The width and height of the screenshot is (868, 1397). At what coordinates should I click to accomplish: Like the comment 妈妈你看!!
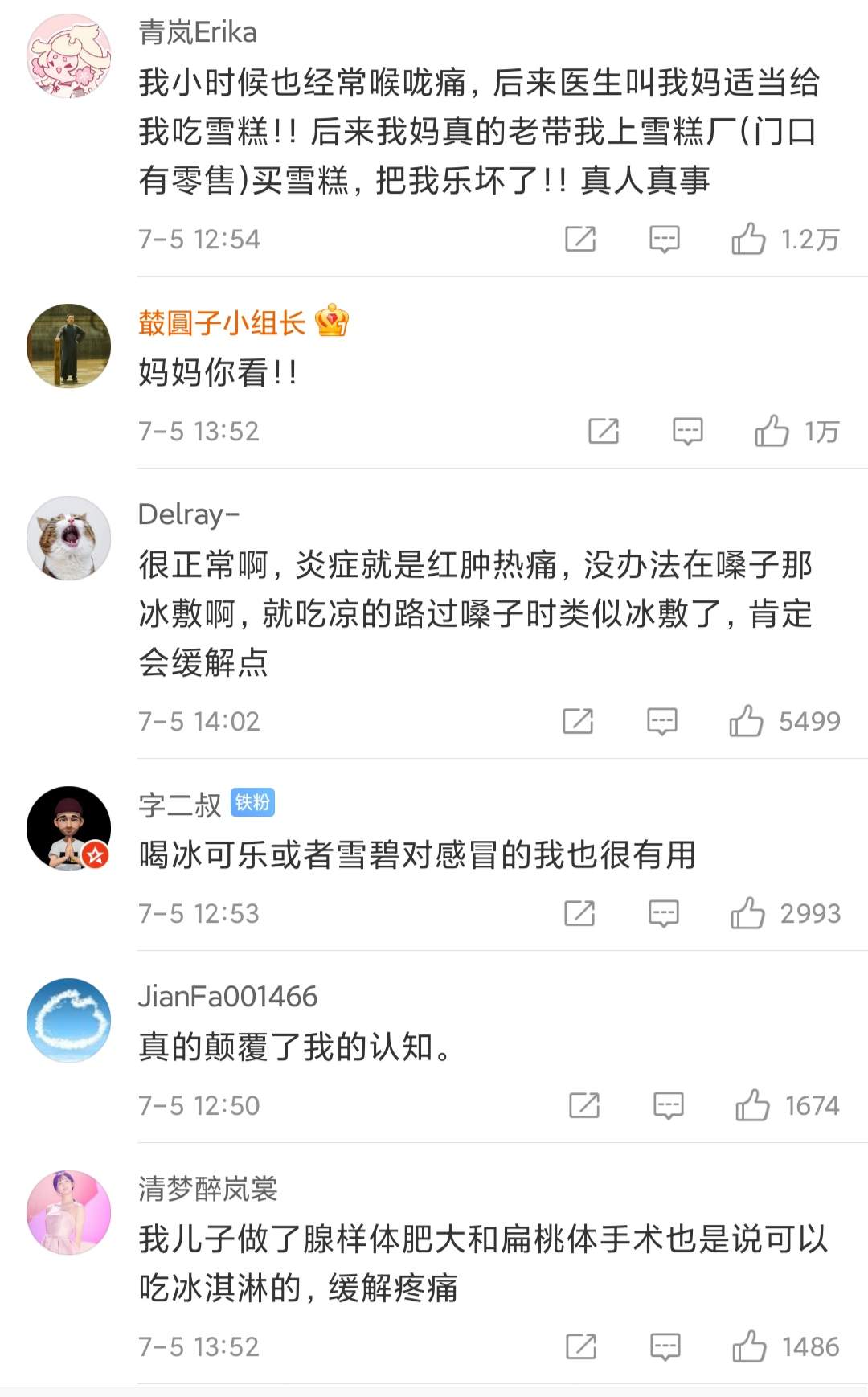point(772,432)
